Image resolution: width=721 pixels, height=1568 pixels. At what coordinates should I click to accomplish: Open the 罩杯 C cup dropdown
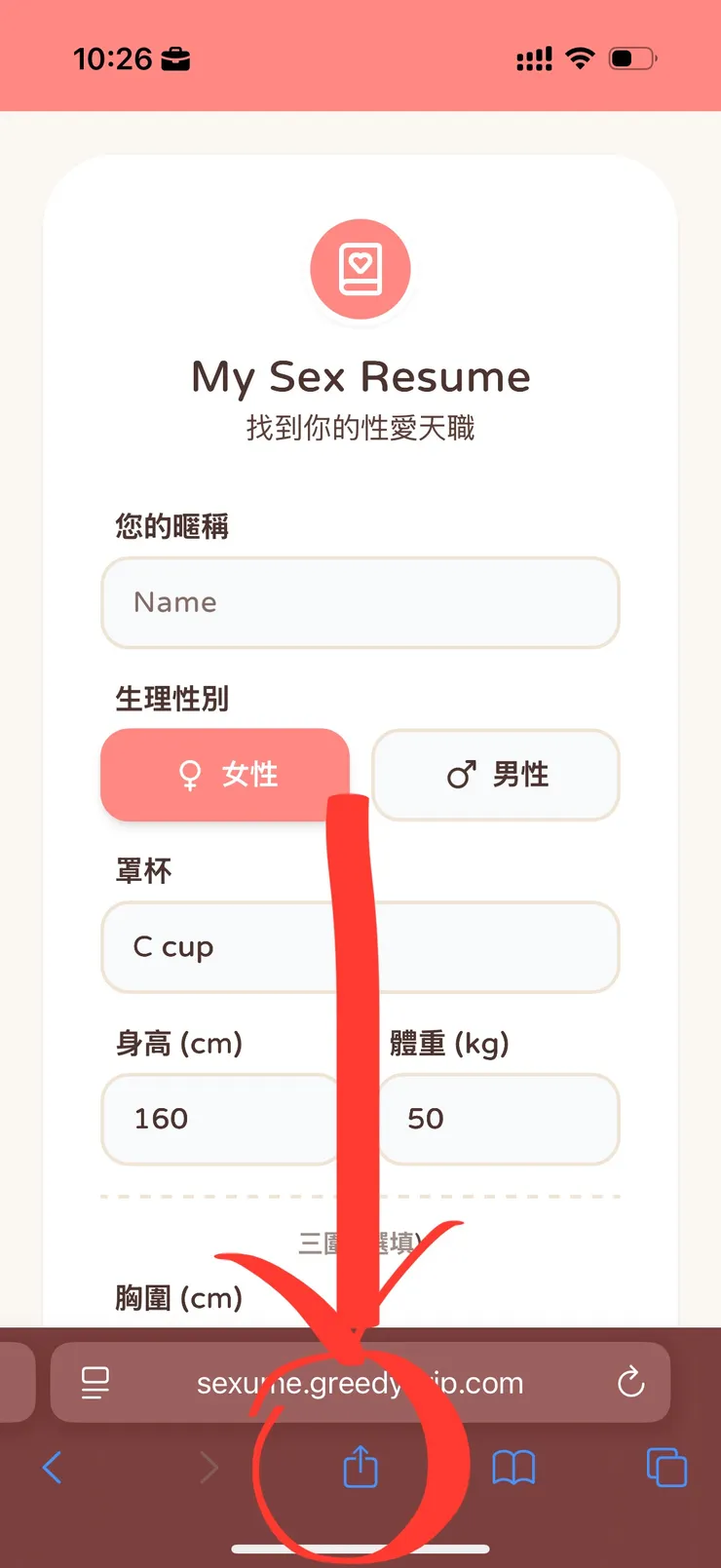tap(360, 946)
